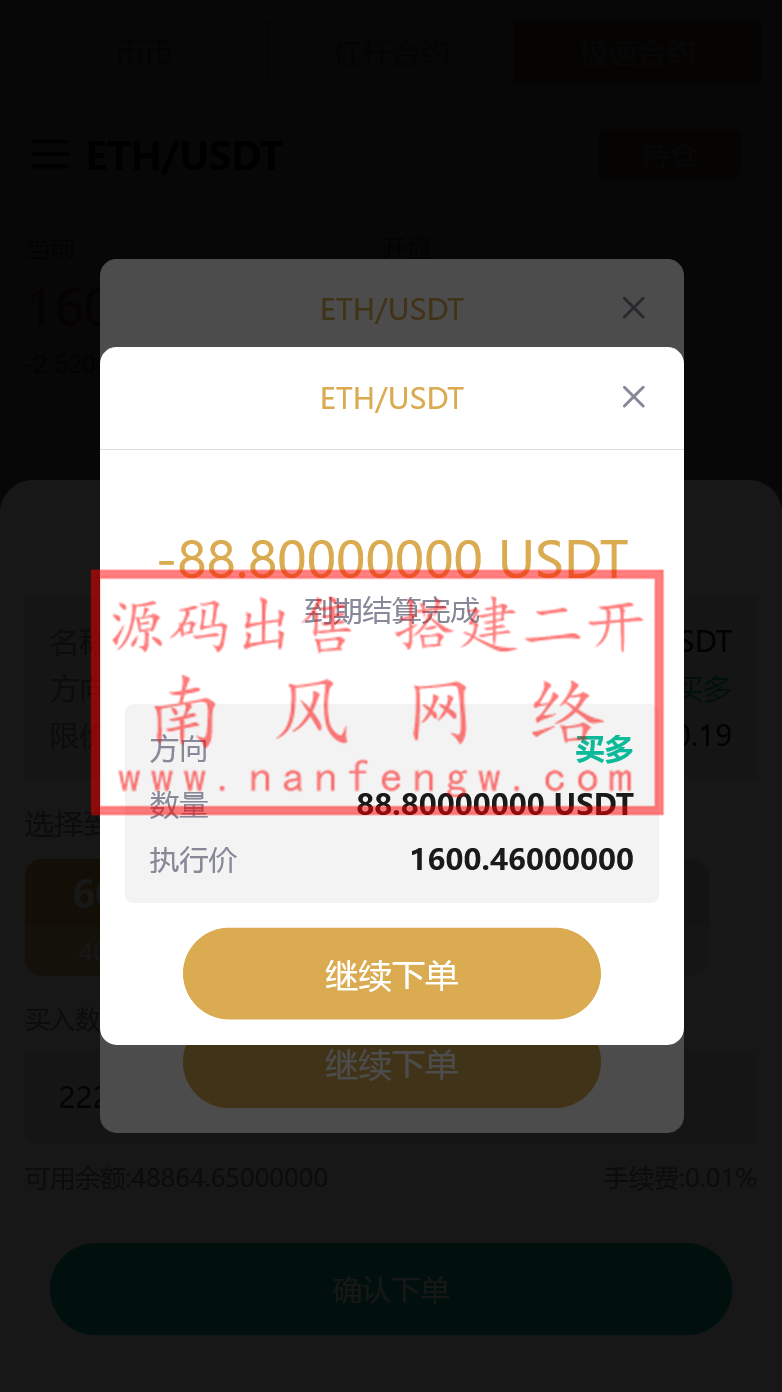Click the dimmed 继续下单 button behind the dialog
This screenshot has height=1392, width=782.
pyautogui.click(x=391, y=1067)
